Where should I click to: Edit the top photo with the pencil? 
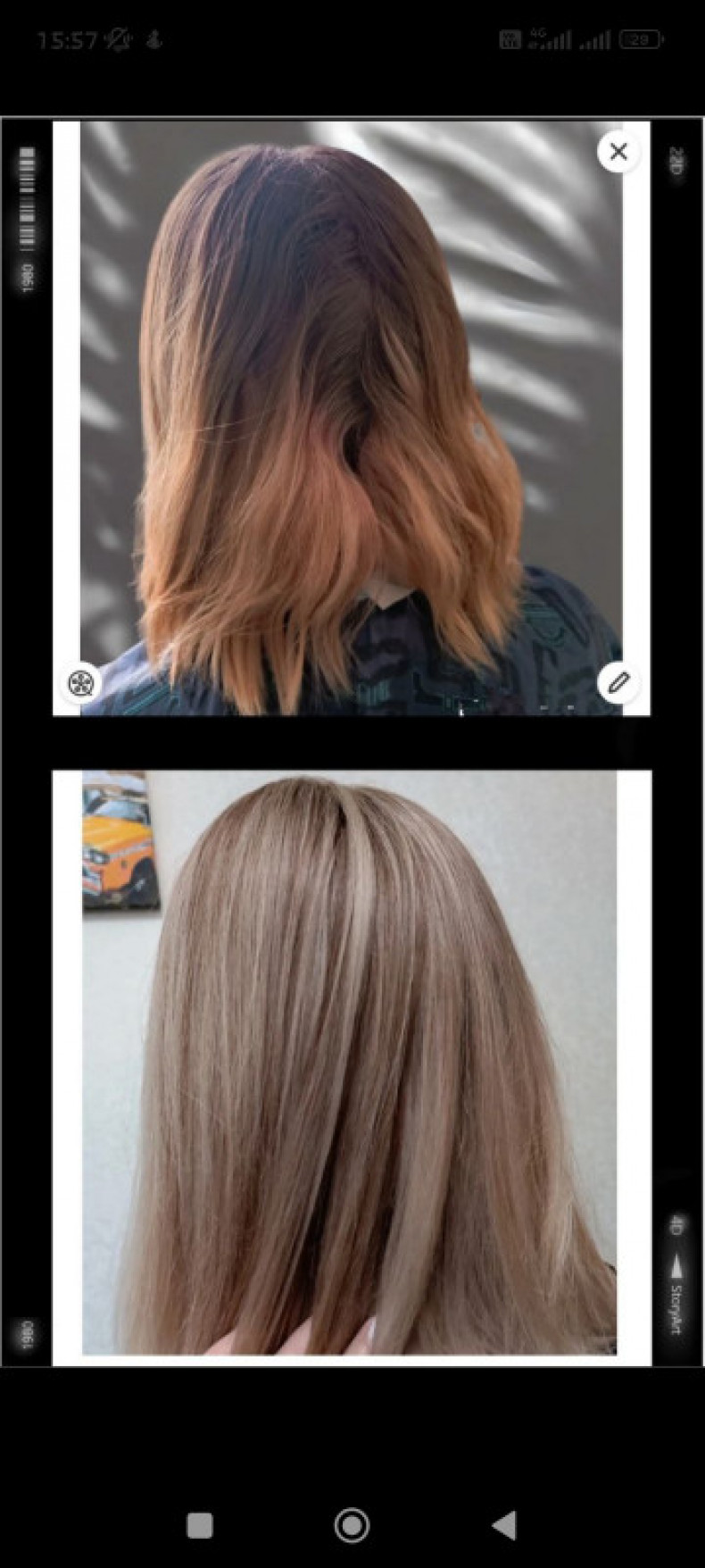[x=618, y=683]
